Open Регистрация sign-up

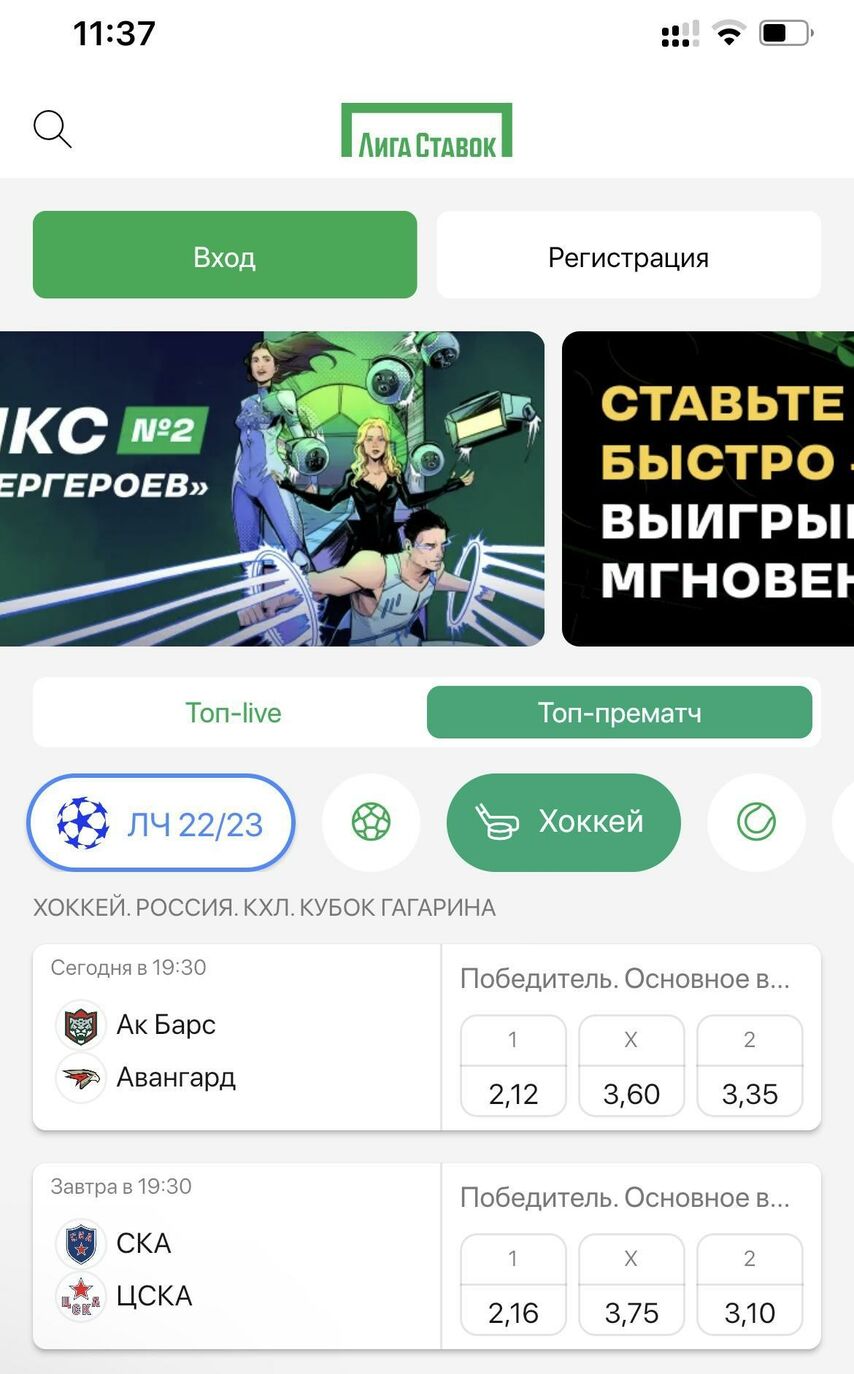pos(628,255)
